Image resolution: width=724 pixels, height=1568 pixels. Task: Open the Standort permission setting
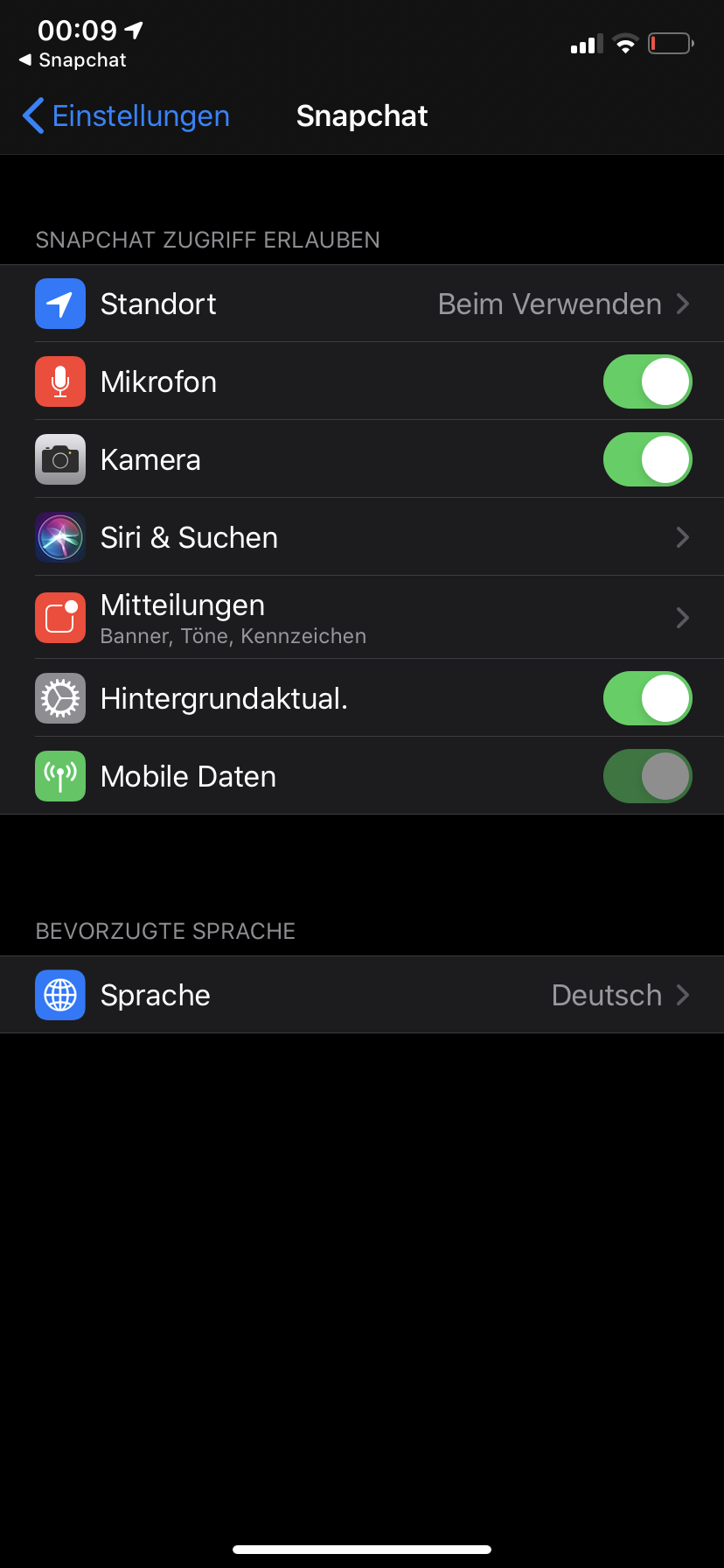(x=362, y=304)
